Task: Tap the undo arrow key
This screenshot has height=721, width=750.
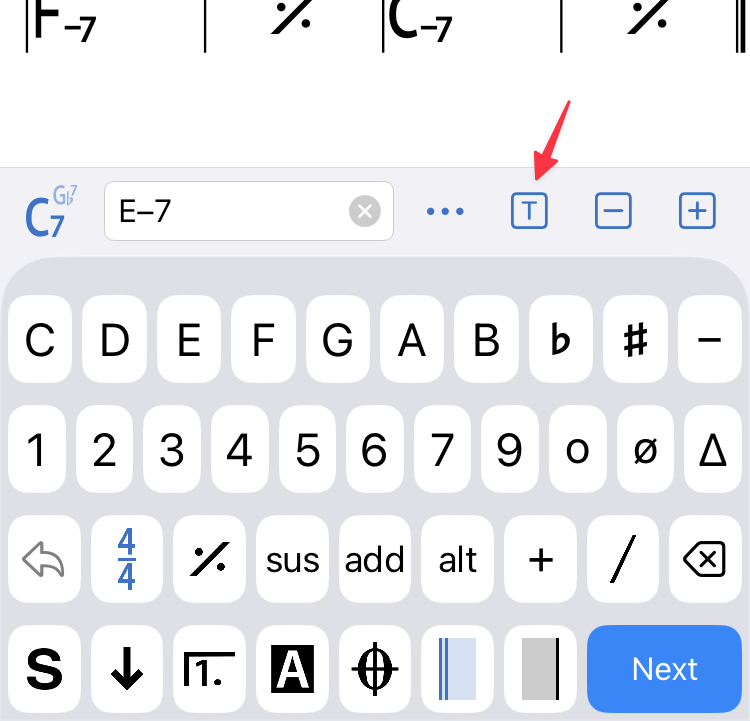Action: [x=43, y=560]
